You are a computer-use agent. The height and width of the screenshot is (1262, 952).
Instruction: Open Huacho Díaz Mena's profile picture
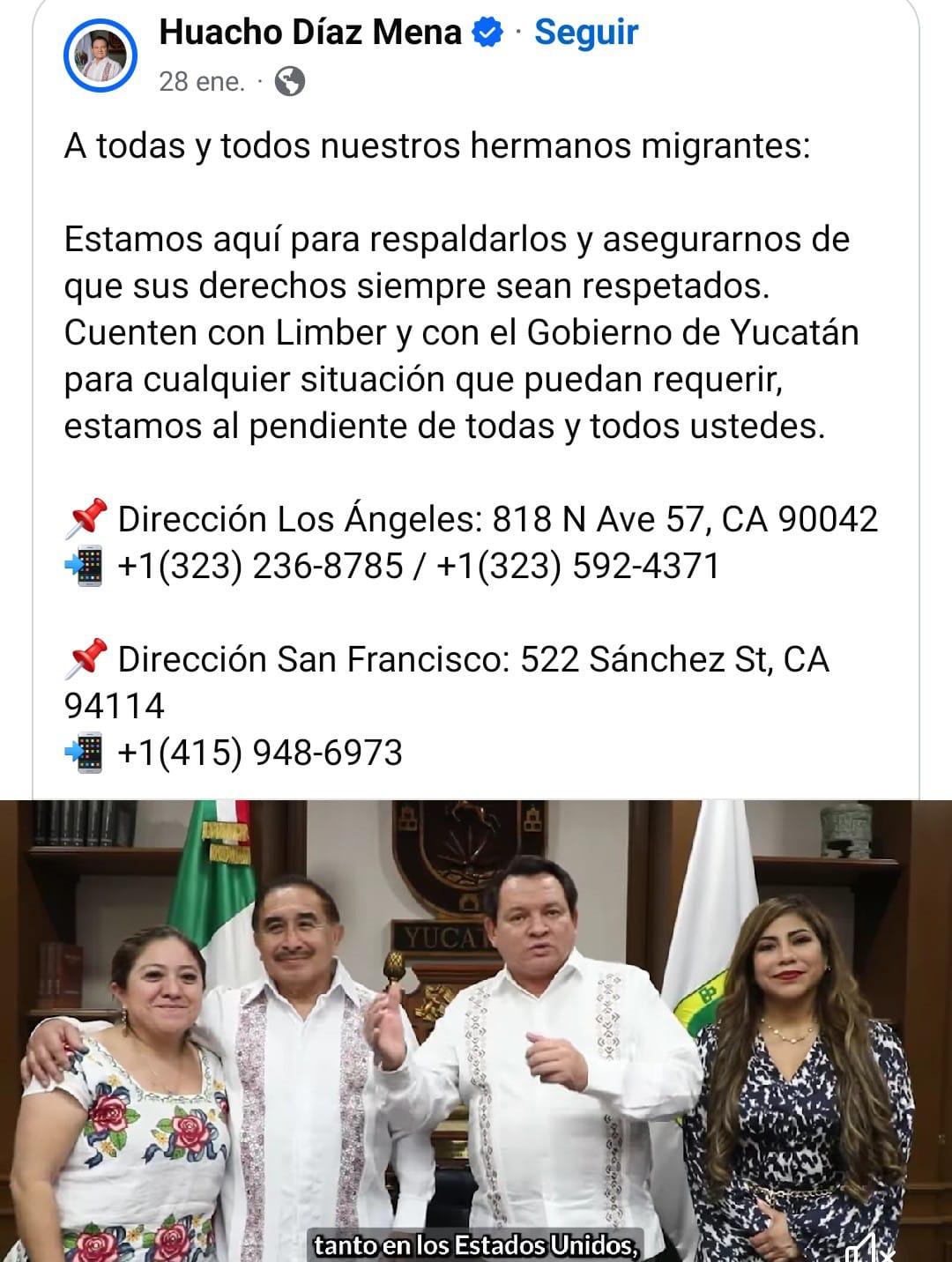tap(100, 56)
